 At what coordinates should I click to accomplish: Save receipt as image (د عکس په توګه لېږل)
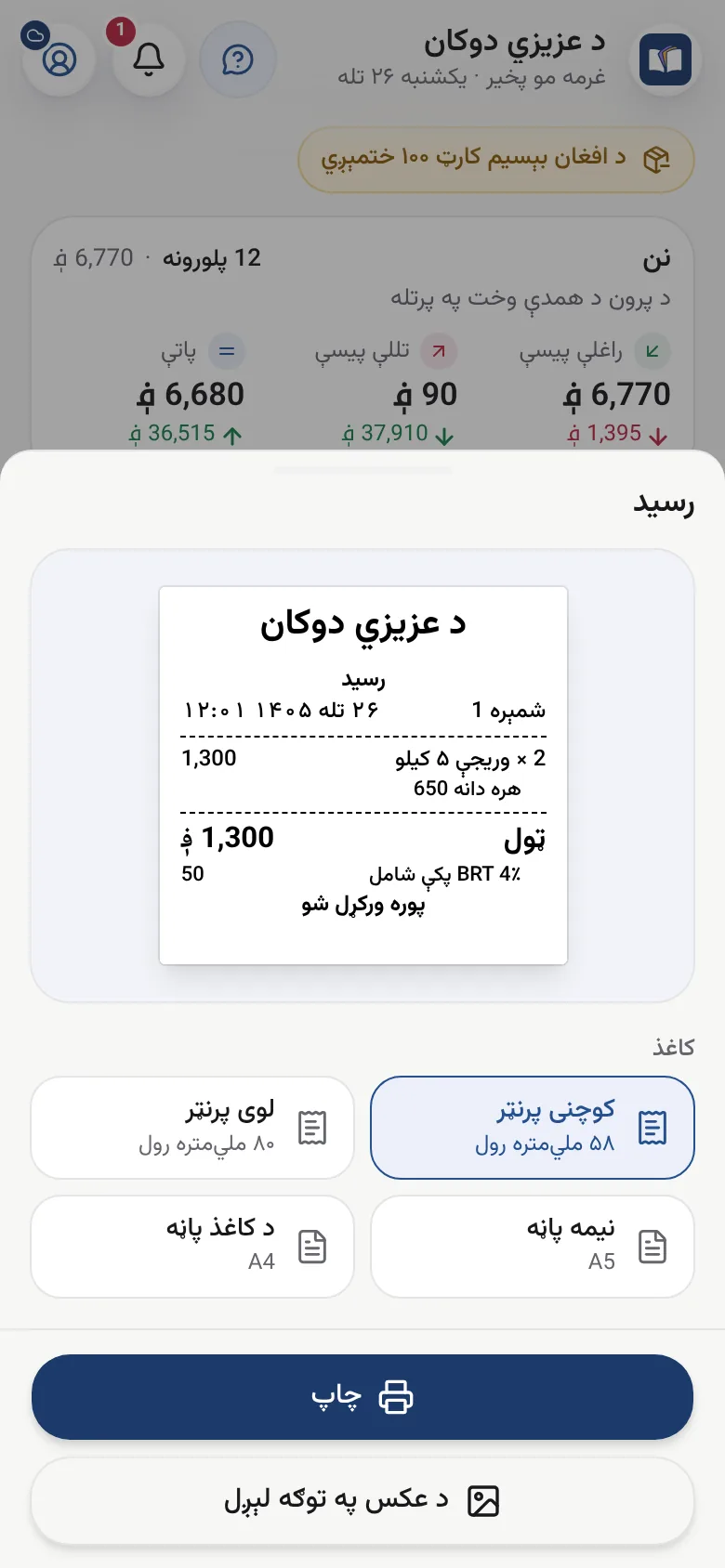point(362,1501)
